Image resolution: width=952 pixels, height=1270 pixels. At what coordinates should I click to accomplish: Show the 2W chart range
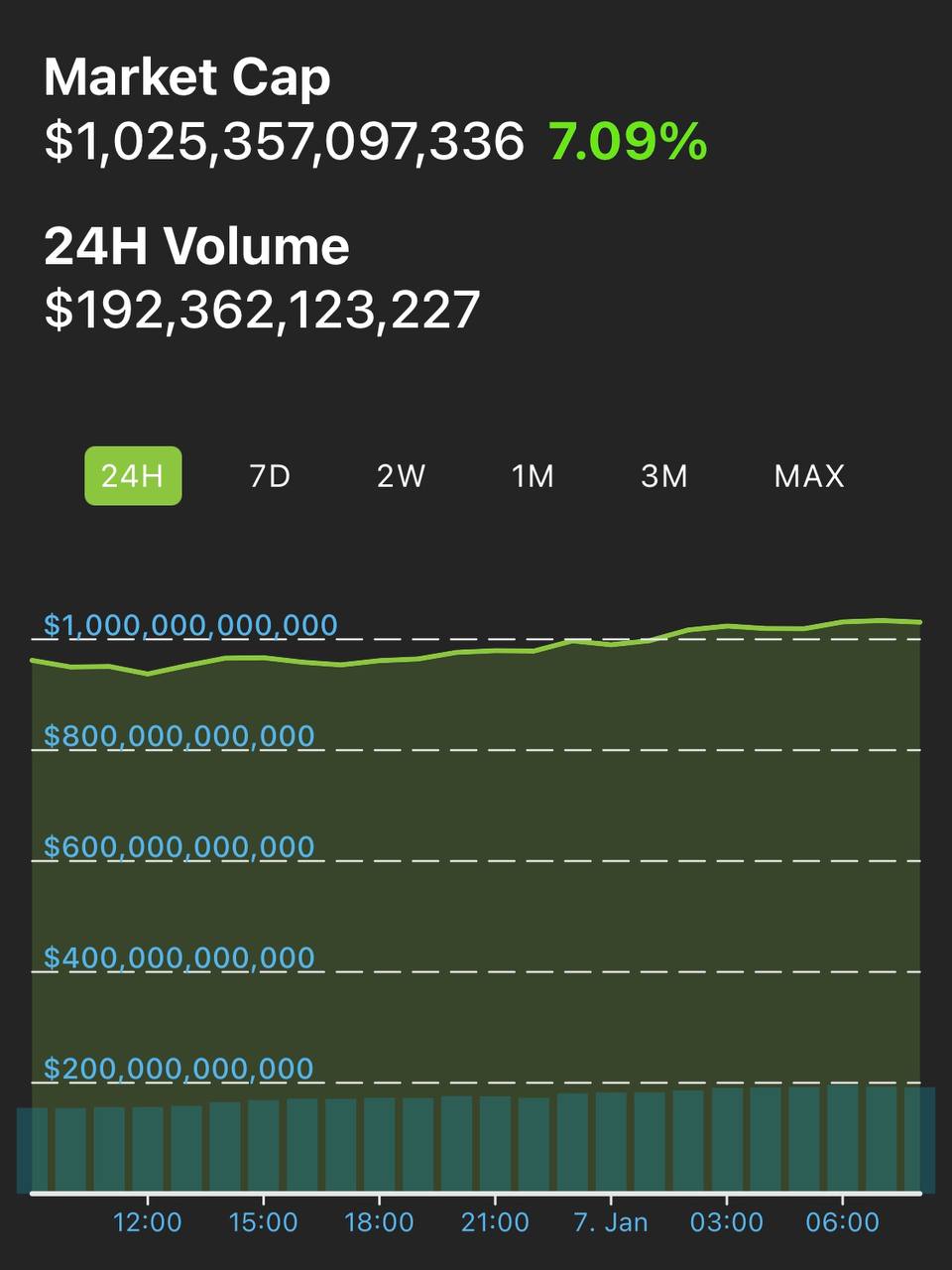pos(401,476)
